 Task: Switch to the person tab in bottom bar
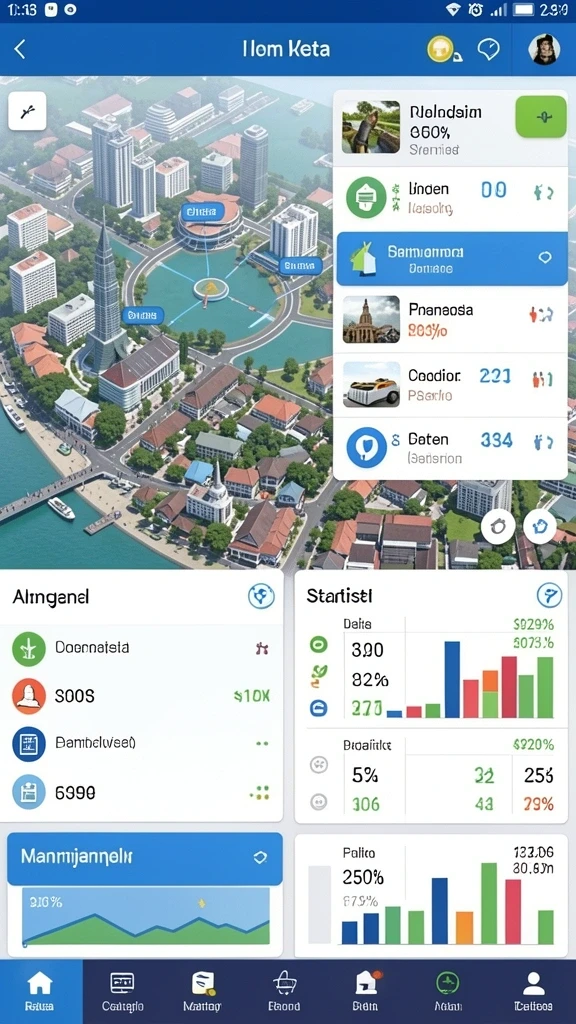click(x=534, y=991)
